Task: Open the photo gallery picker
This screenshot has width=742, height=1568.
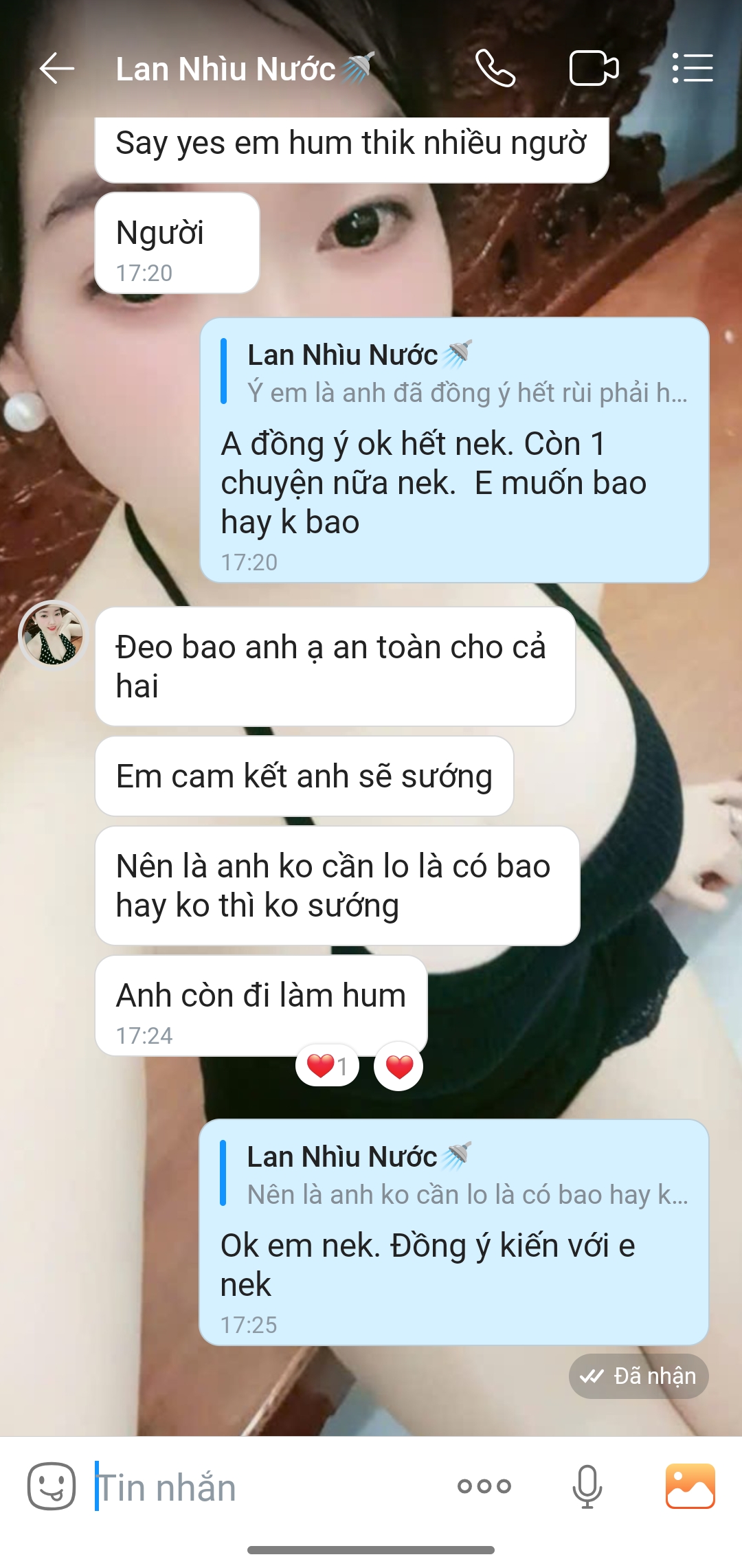Action: 690,1486
